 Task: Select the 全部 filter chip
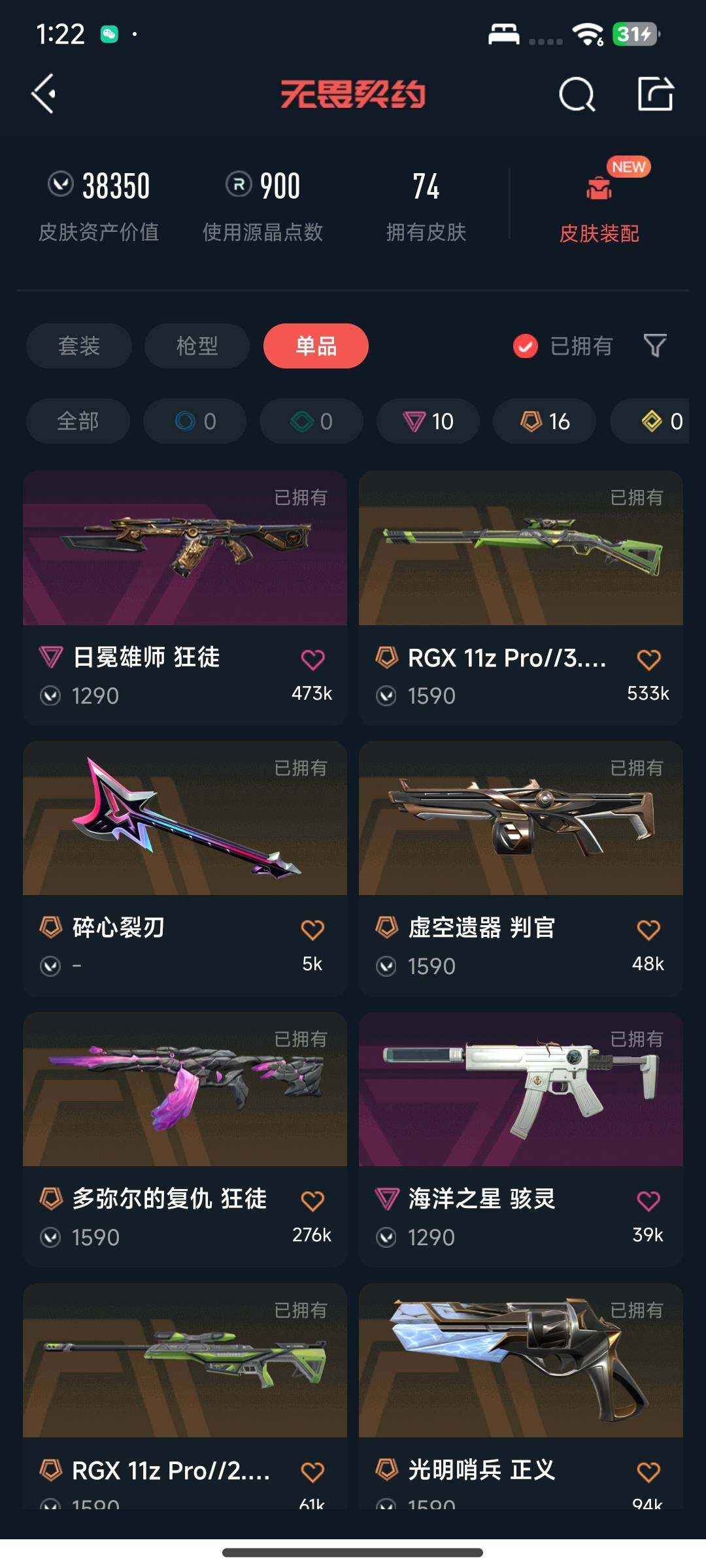click(77, 421)
